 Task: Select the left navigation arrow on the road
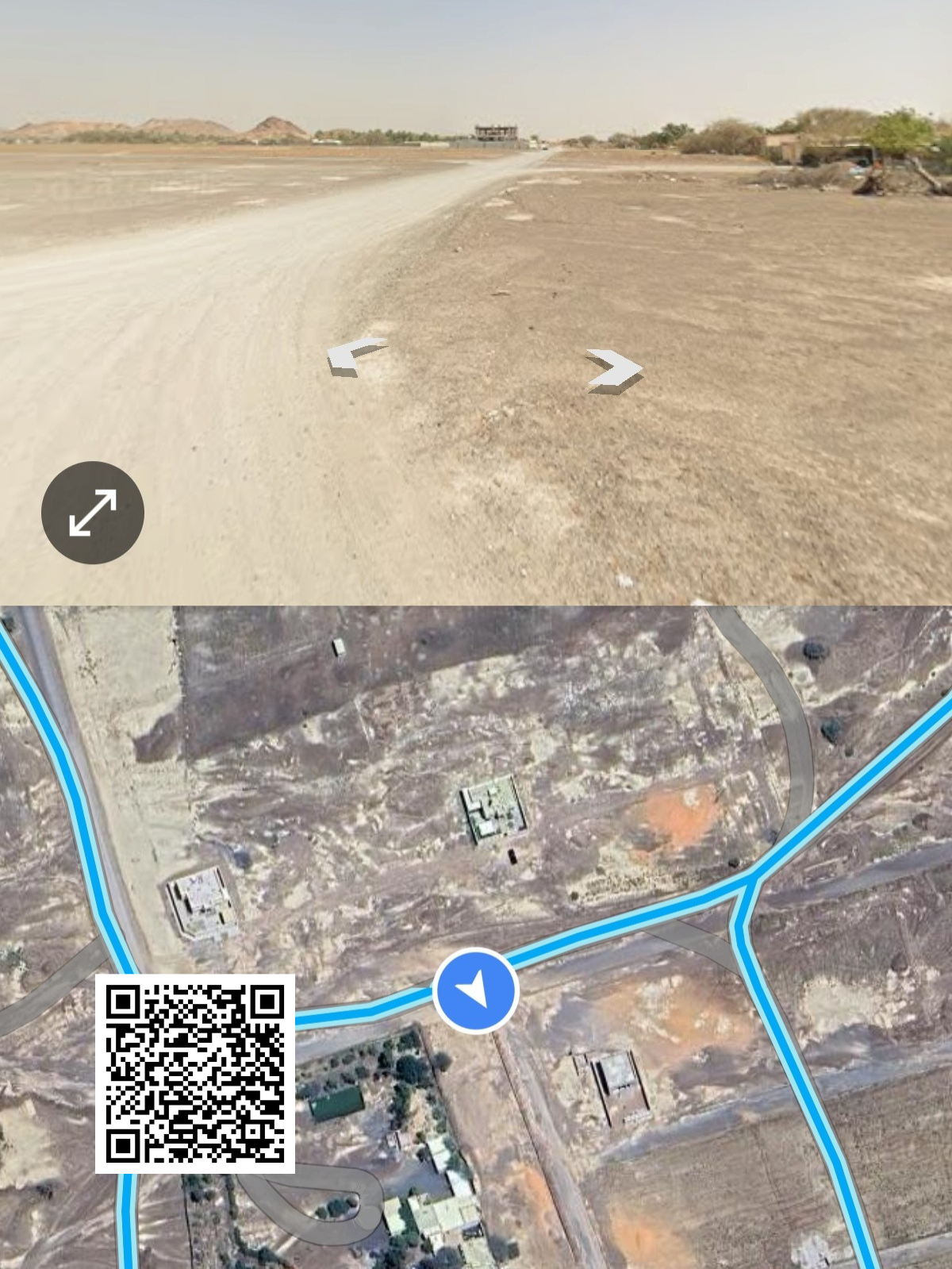355,358
